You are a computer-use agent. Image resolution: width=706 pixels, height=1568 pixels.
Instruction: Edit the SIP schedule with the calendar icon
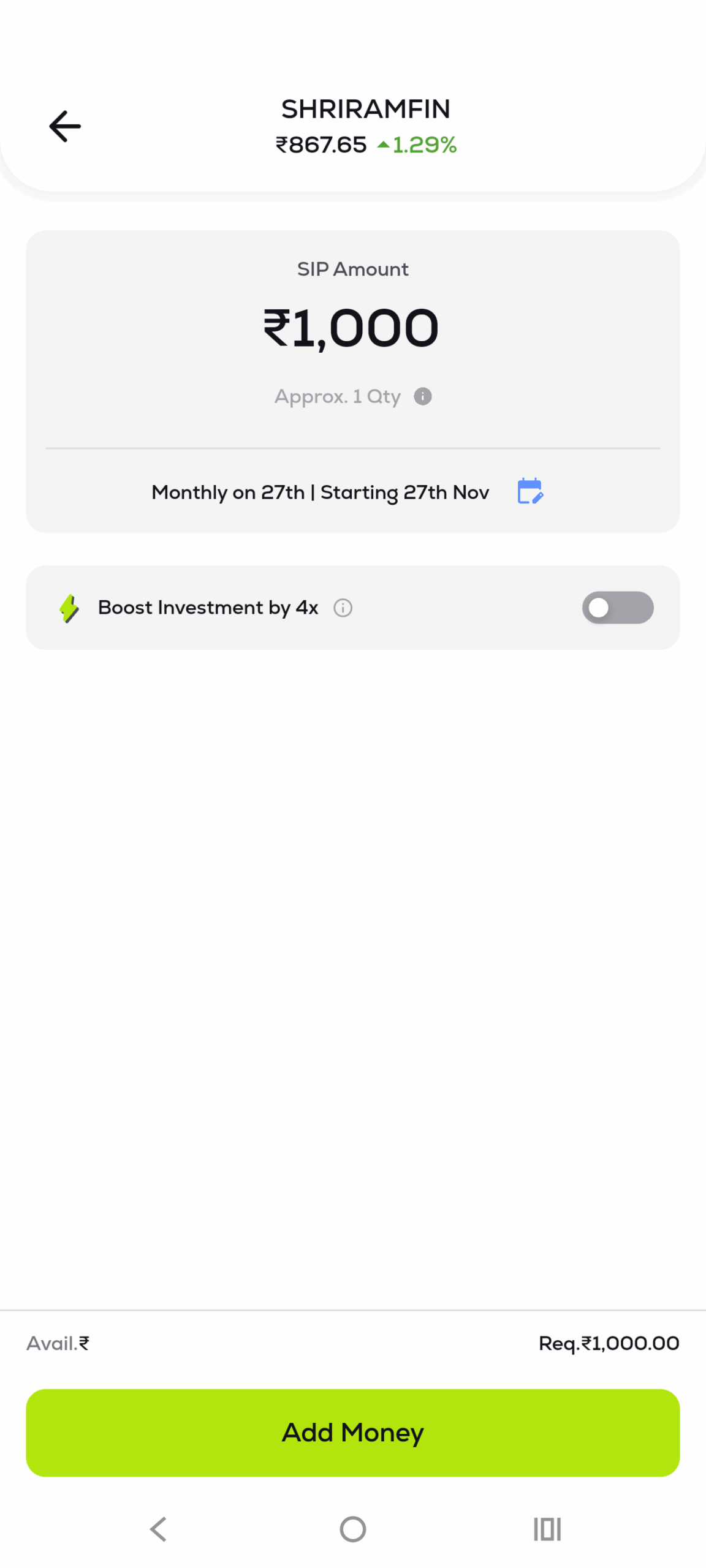pyautogui.click(x=530, y=491)
